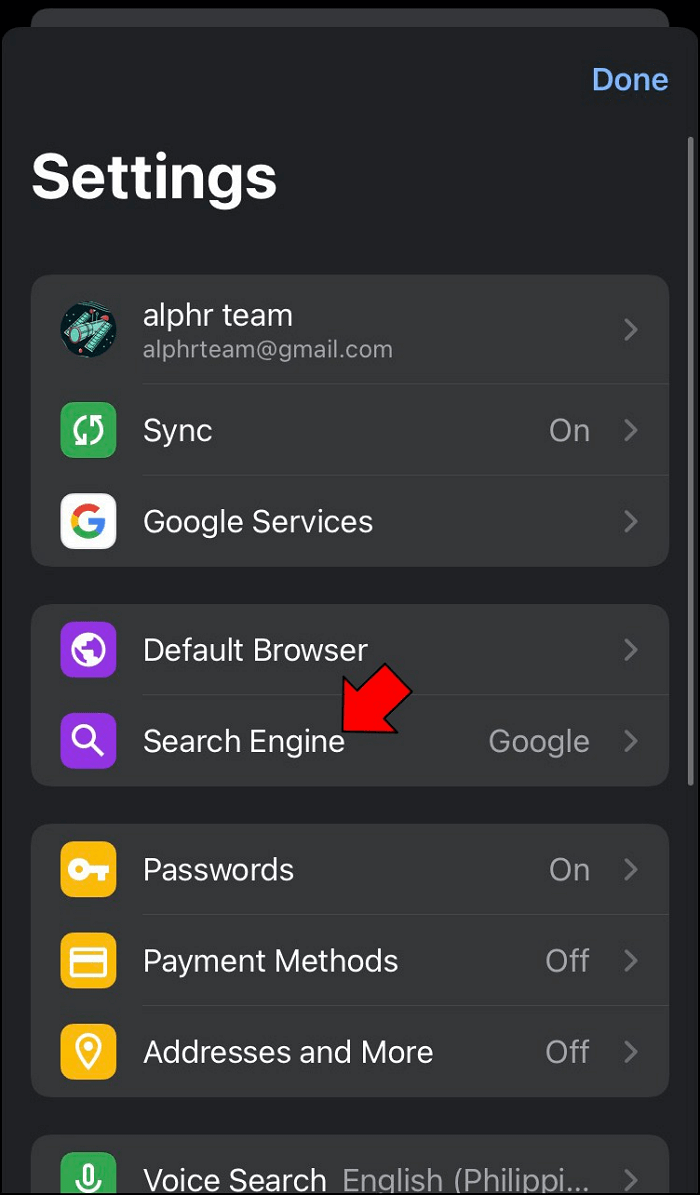Open the alphr team account row
This screenshot has height=1195, width=700.
click(x=350, y=330)
